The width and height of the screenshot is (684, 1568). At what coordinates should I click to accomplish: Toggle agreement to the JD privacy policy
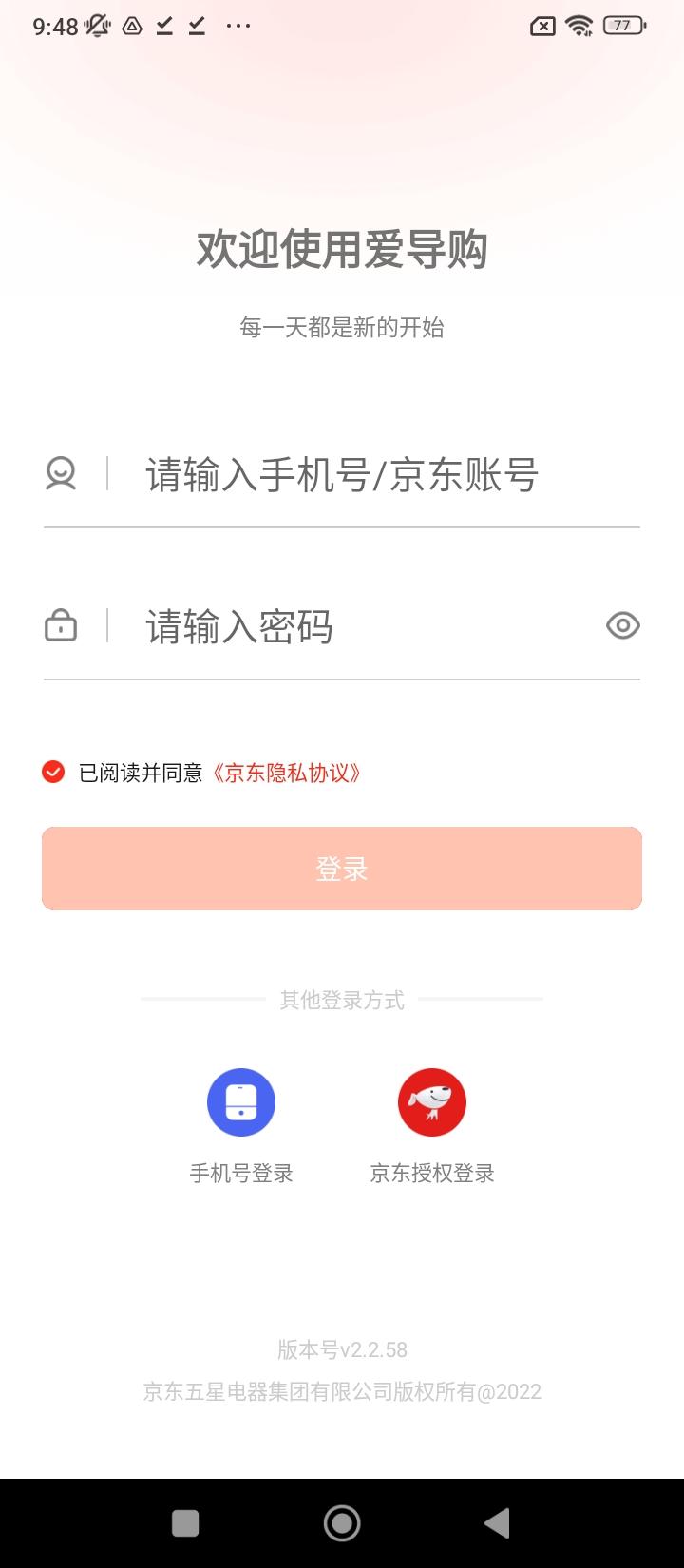[x=51, y=773]
